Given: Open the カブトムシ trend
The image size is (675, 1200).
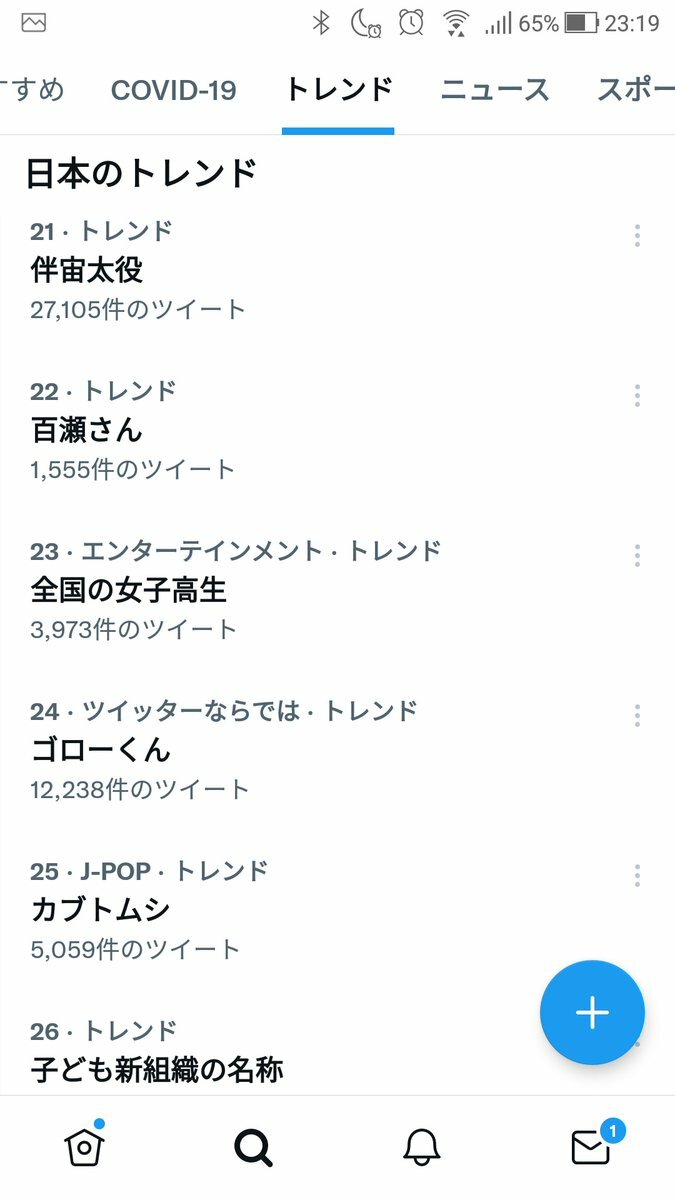Looking at the screenshot, I should tap(101, 910).
